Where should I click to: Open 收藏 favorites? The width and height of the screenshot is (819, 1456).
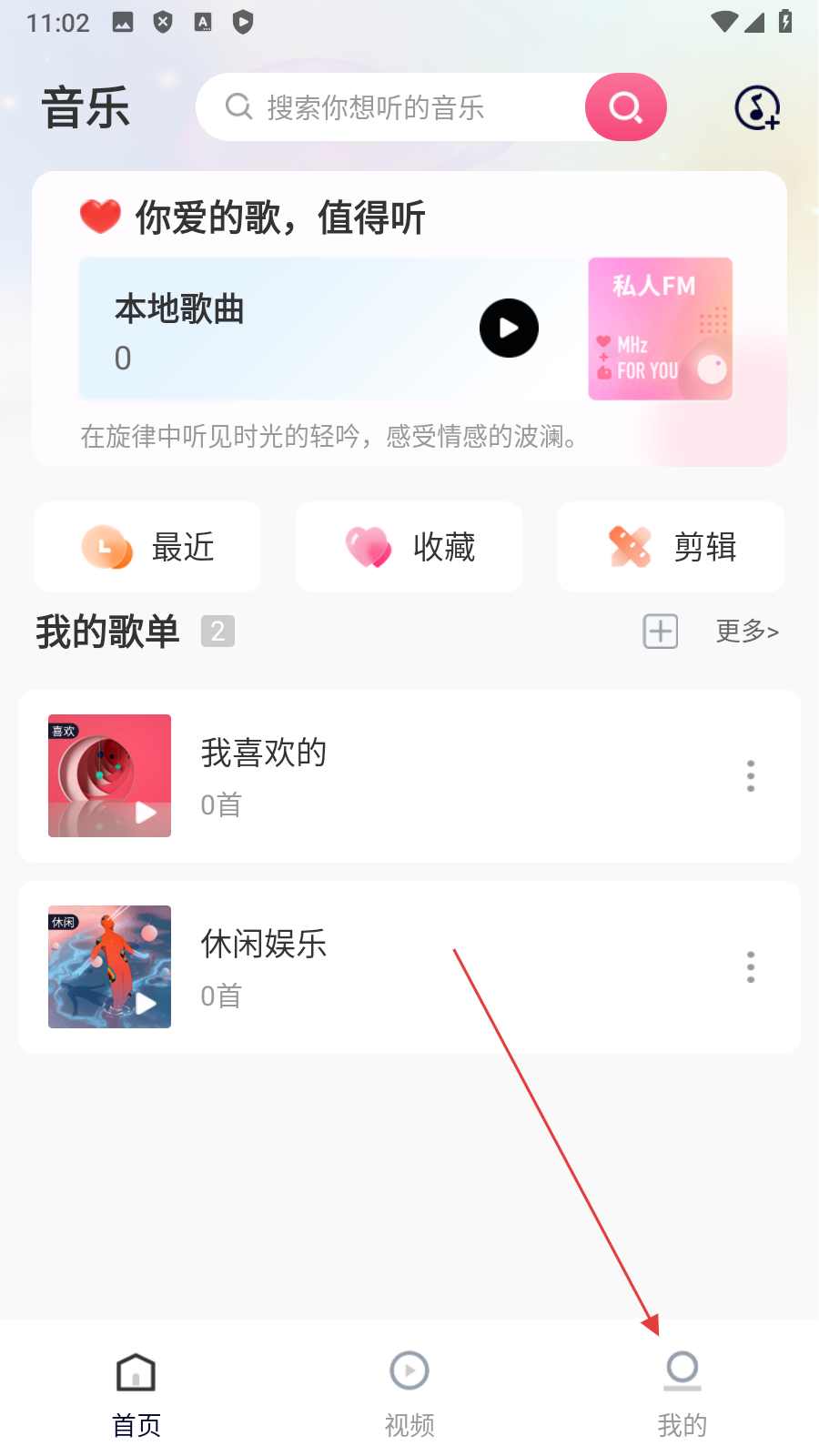pos(409,547)
